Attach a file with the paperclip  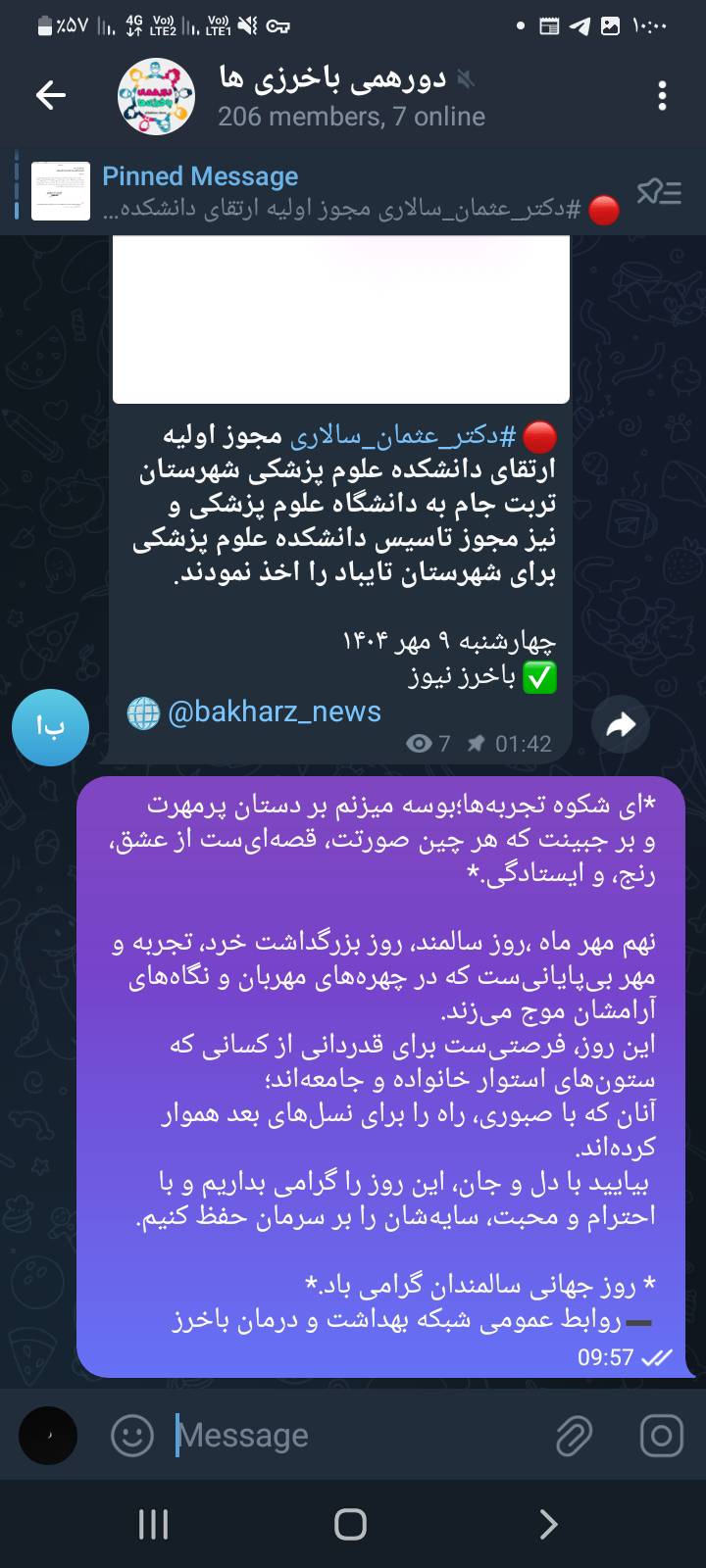coord(574,1436)
